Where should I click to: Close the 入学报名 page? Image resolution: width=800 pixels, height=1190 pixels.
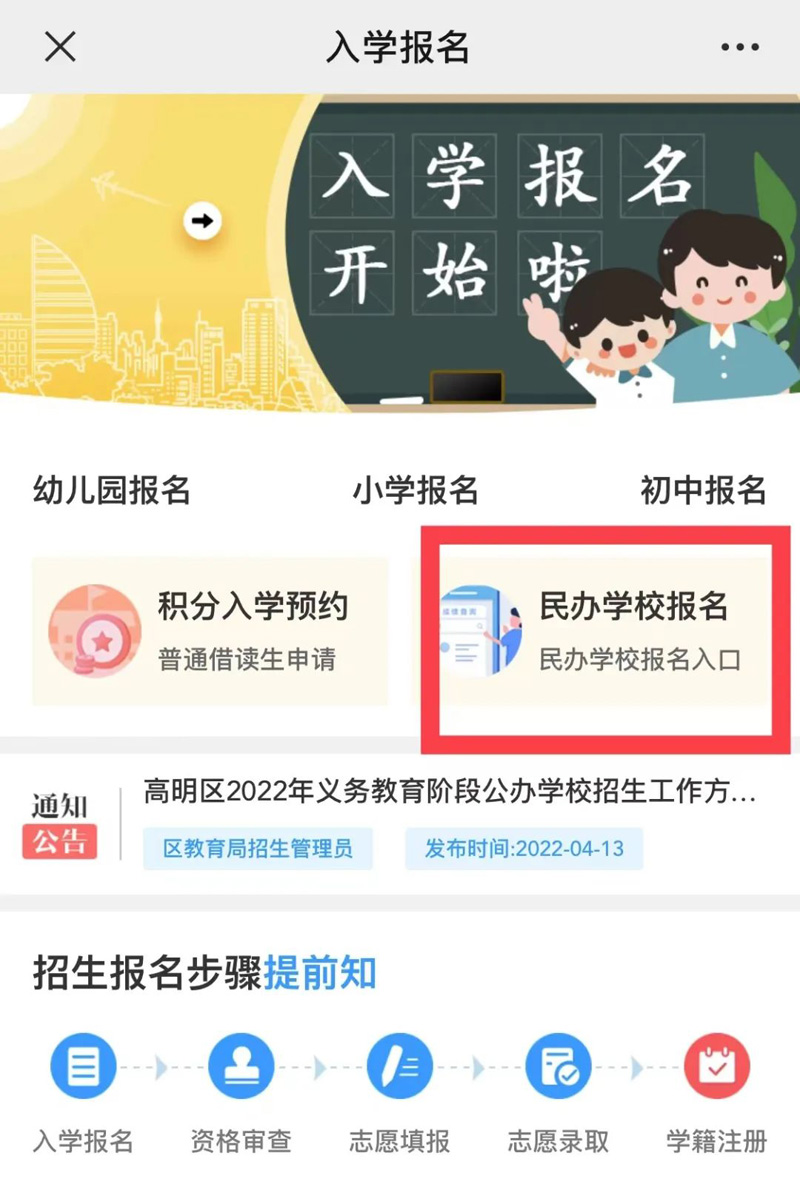(x=60, y=47)
